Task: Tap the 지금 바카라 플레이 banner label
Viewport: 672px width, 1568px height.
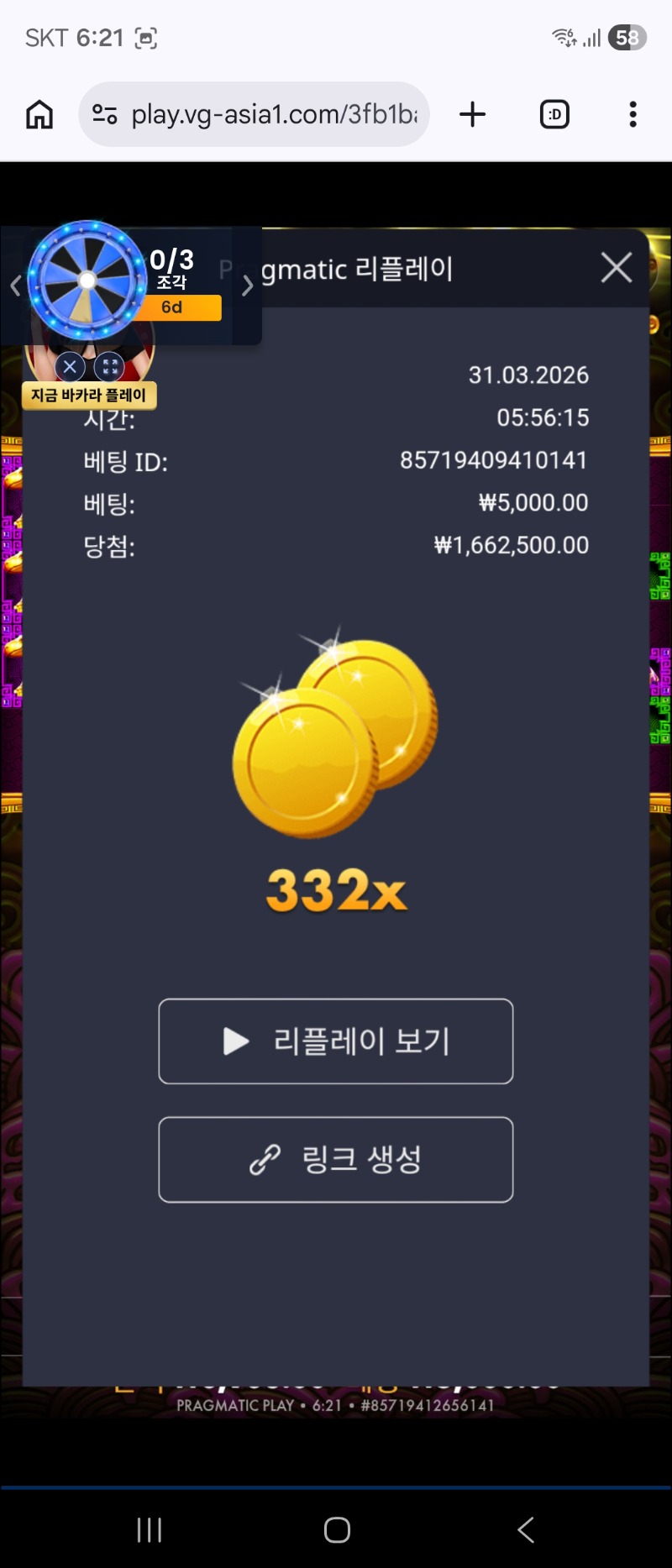Action: [88, 395]
